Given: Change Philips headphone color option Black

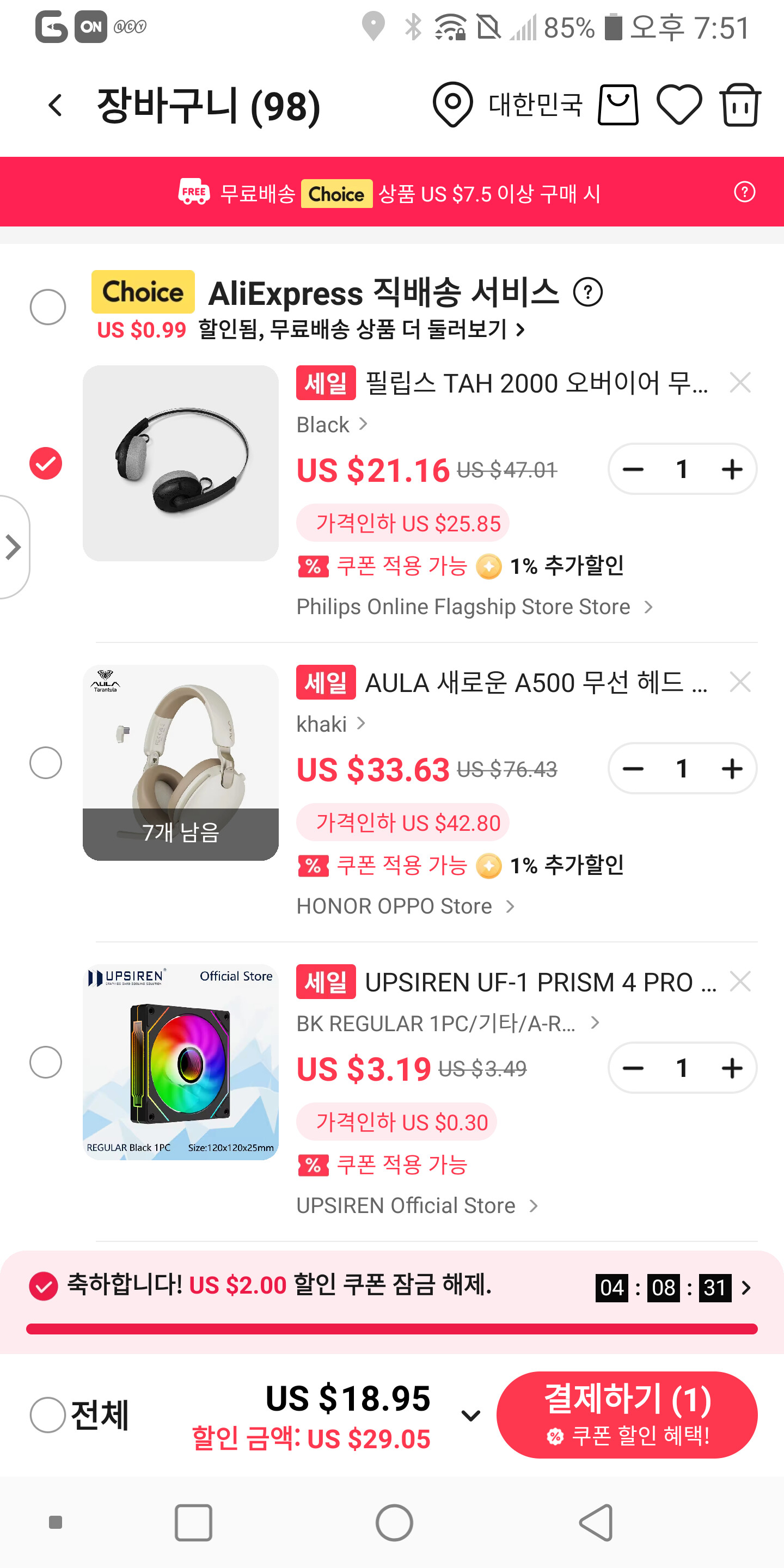Looking at the screenshot, I should tap(332, 424).
